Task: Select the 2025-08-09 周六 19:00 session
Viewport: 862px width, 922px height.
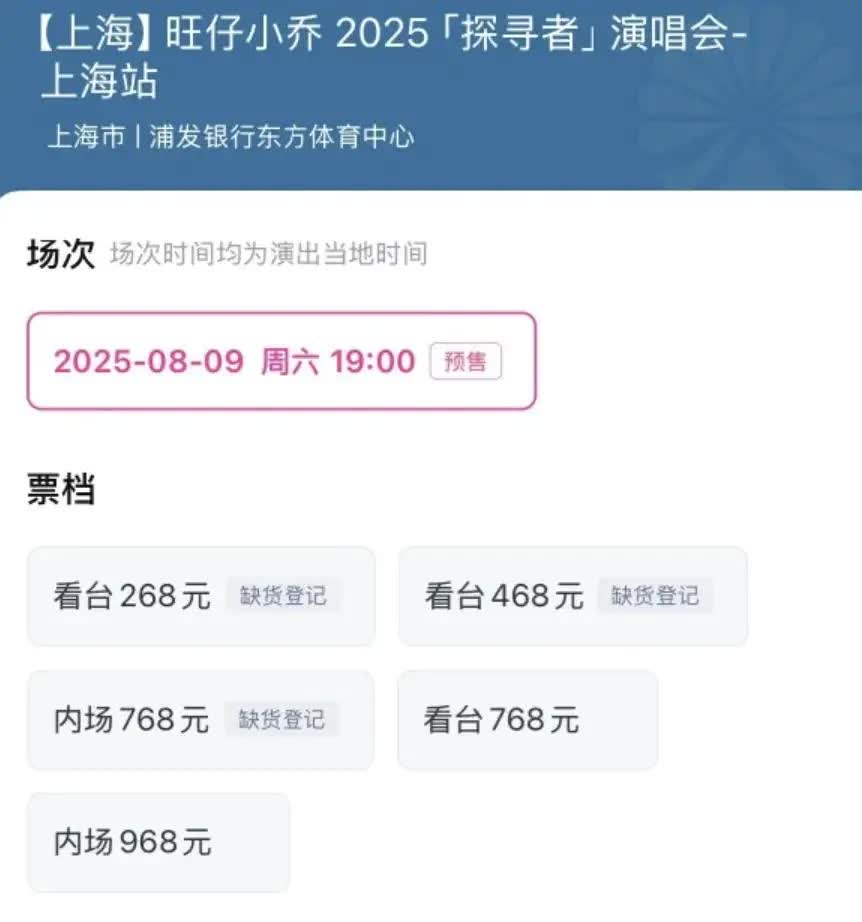Action: point(280,361)
